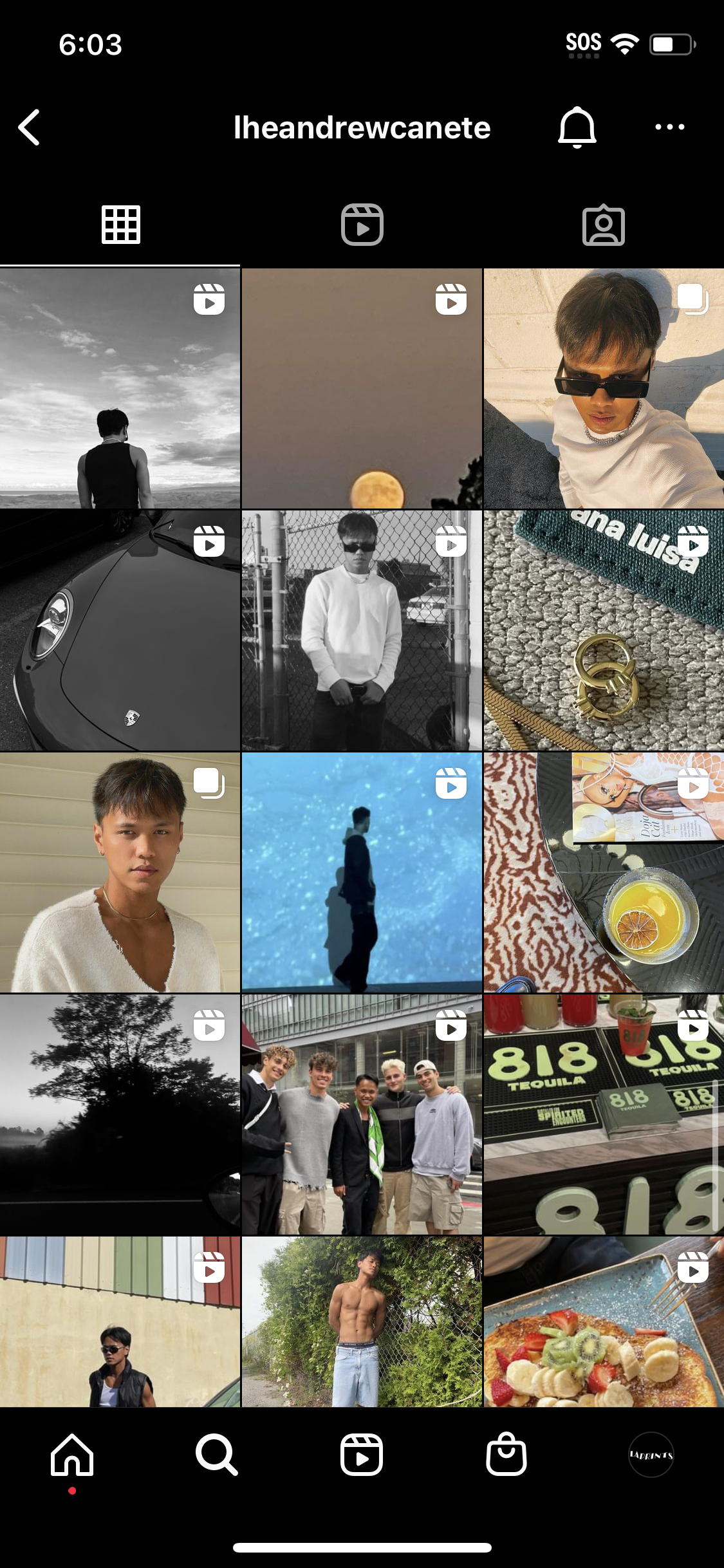Open the group photo of five guys

362,1114
